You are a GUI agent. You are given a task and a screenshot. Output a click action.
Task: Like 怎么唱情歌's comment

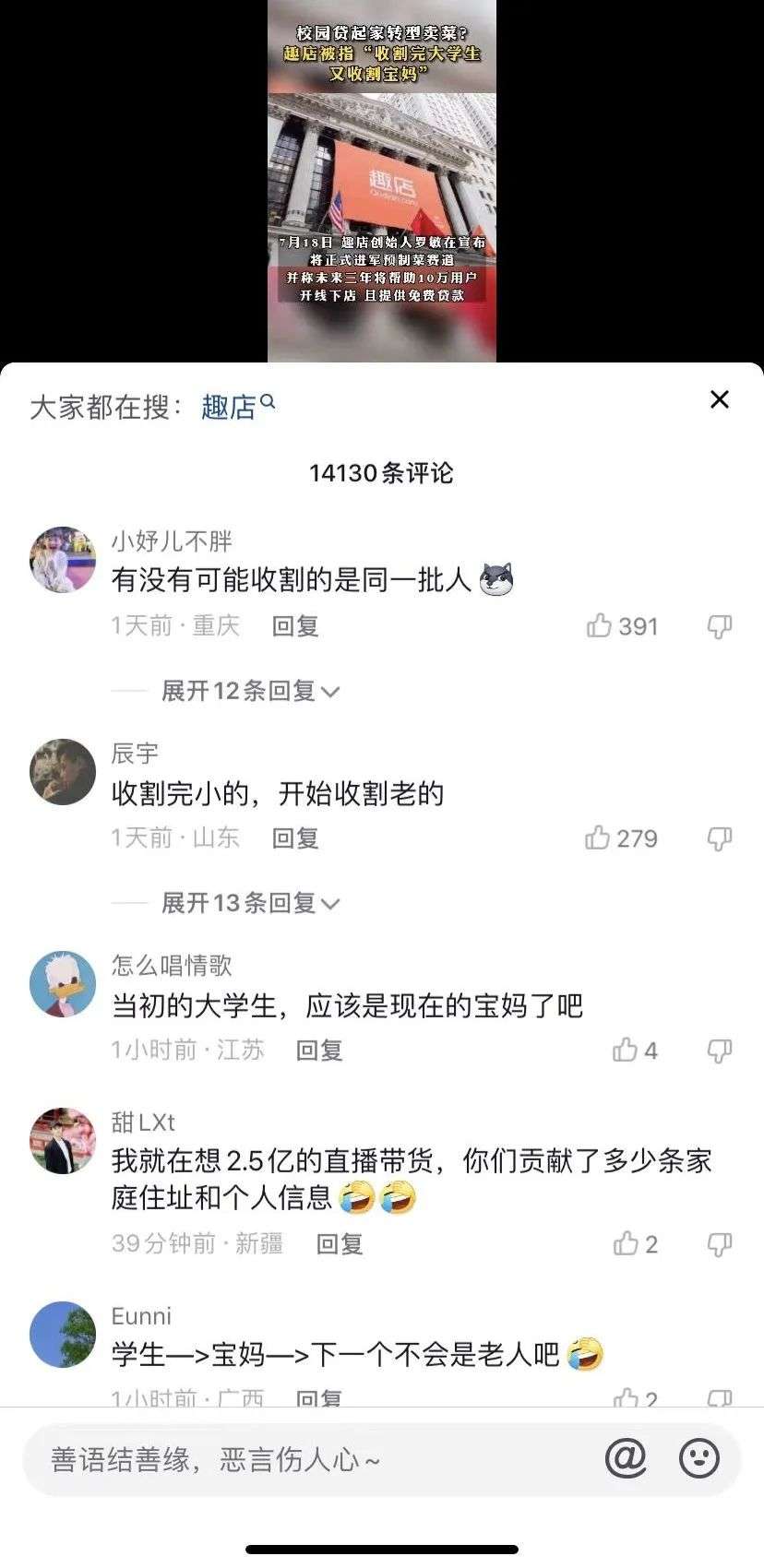point(627,1051)
